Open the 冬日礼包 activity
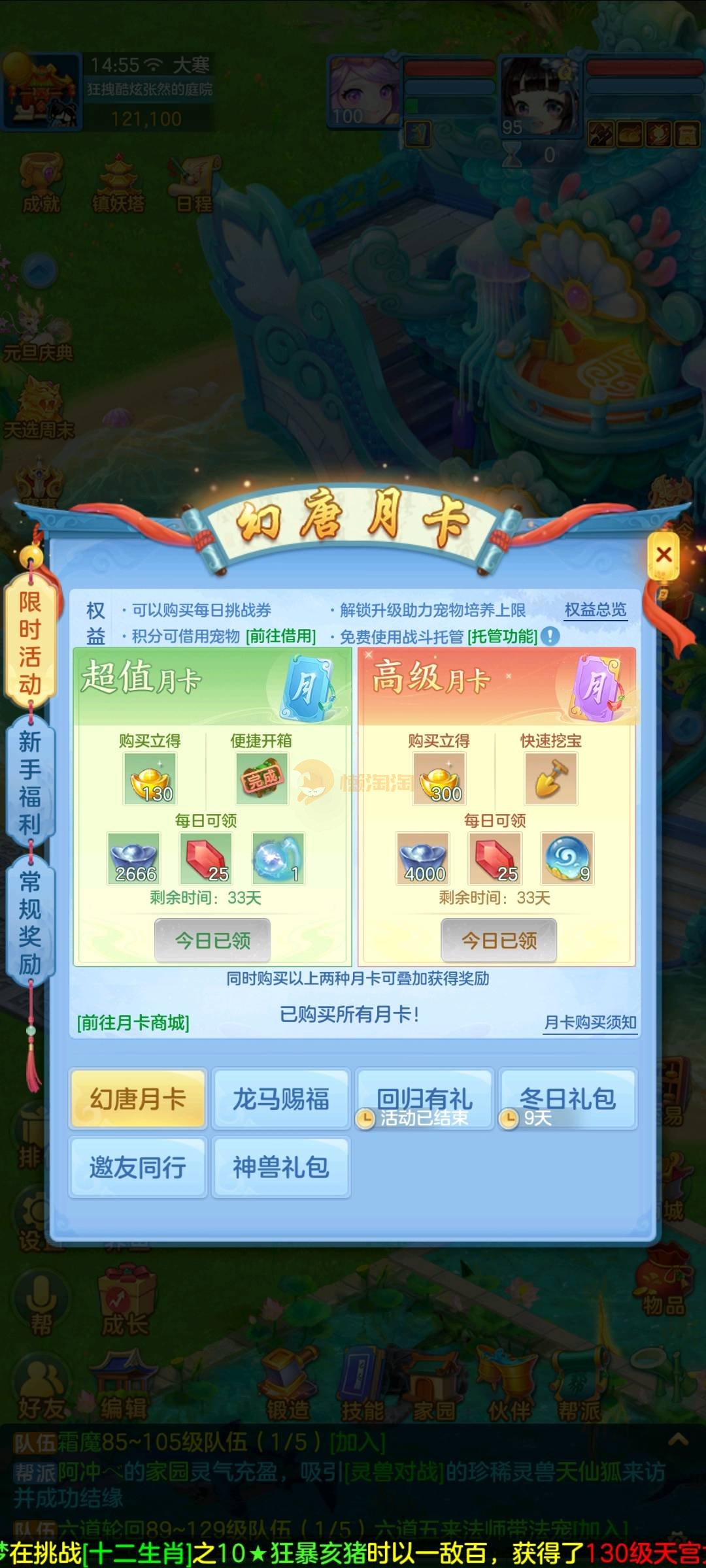 tap(567, 1099)
